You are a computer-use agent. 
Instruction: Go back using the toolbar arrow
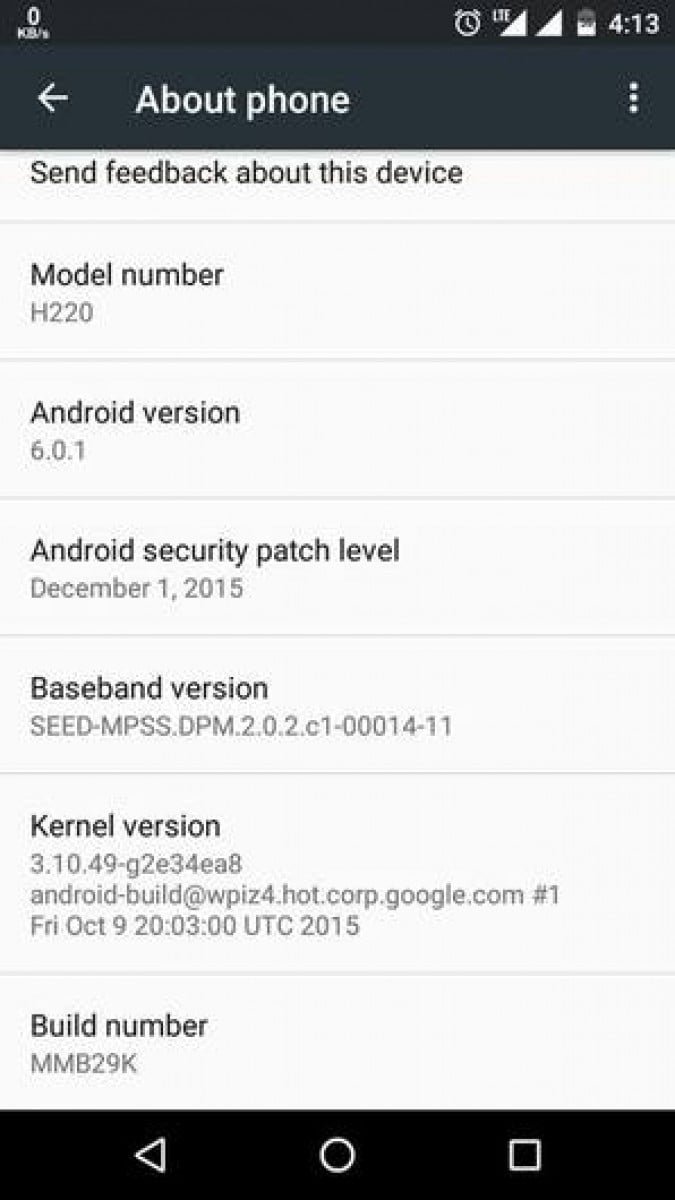pyautogui.click(x=53, y=98)
